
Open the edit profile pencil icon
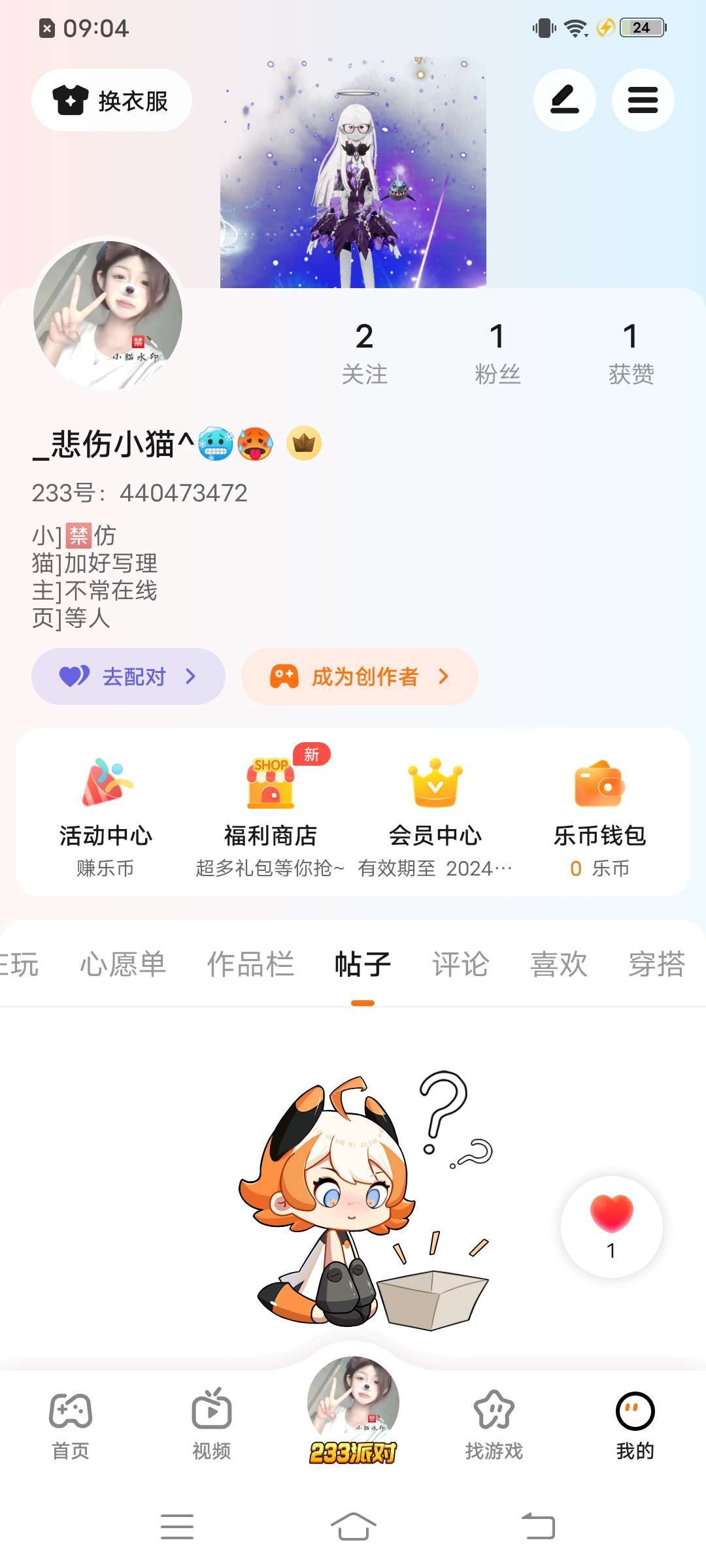coord(564,100)
